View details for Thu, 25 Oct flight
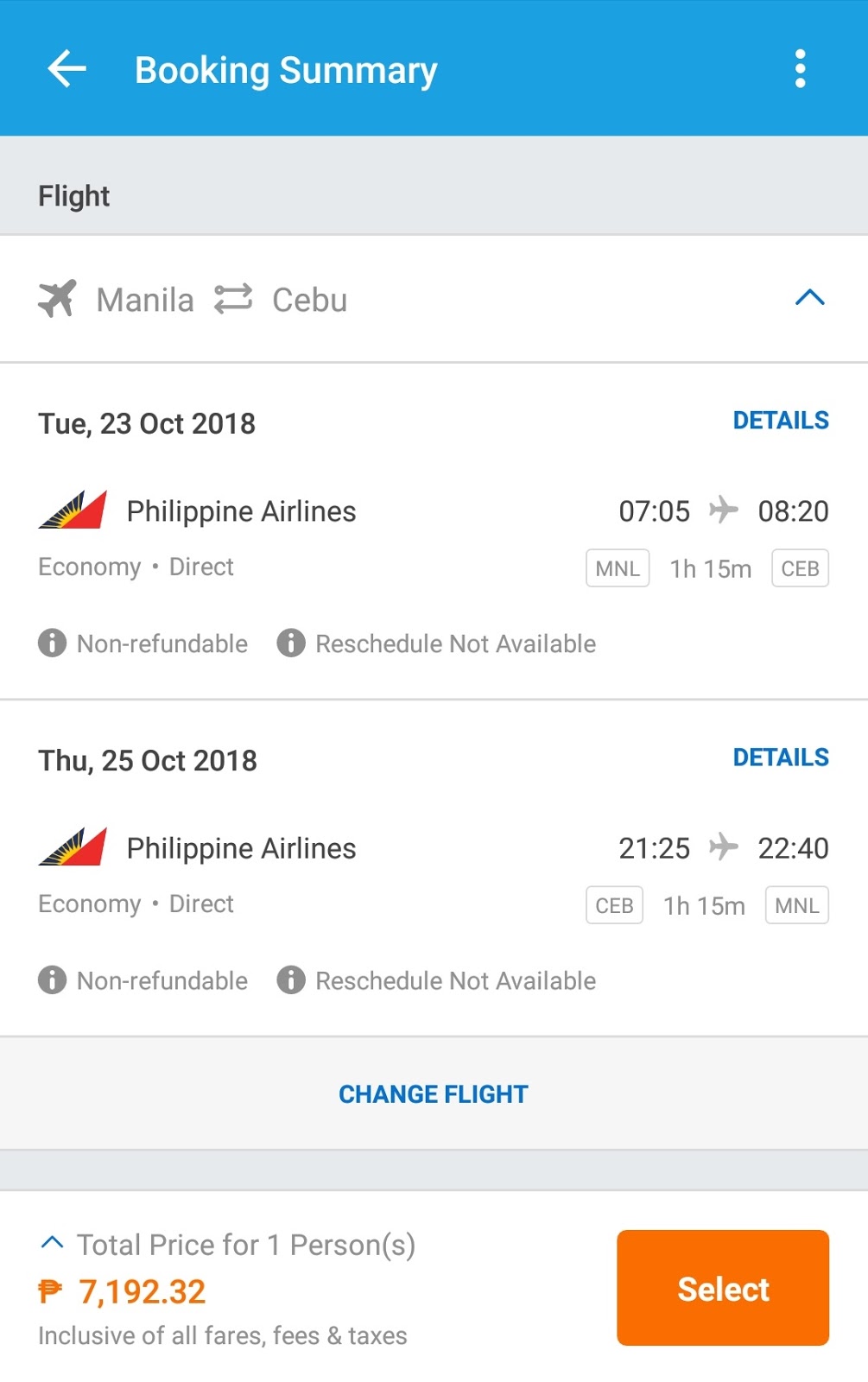Viewport: 868px width, 1382px height. [x=780, y=758]
